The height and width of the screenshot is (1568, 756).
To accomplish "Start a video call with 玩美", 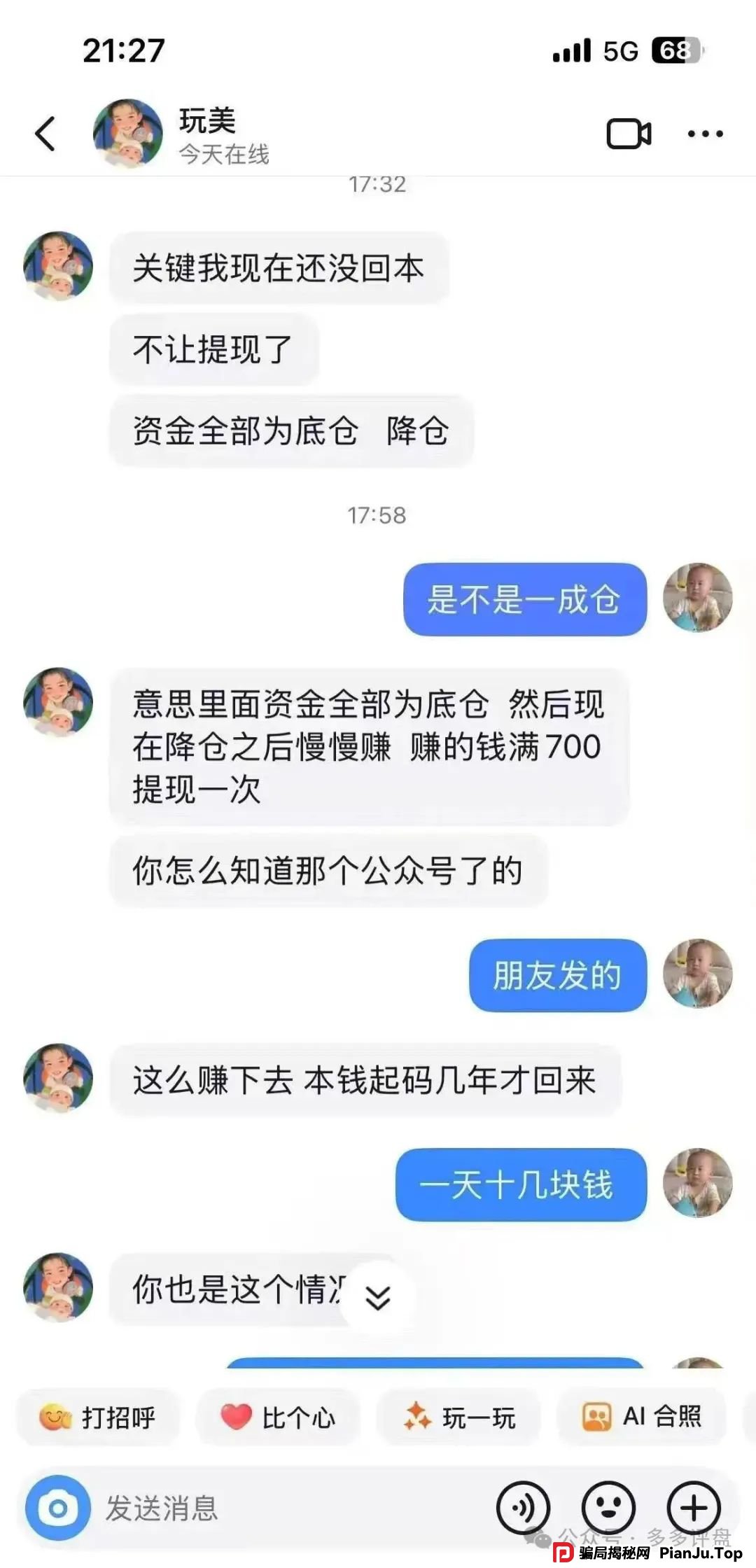I will coord(628,134).
